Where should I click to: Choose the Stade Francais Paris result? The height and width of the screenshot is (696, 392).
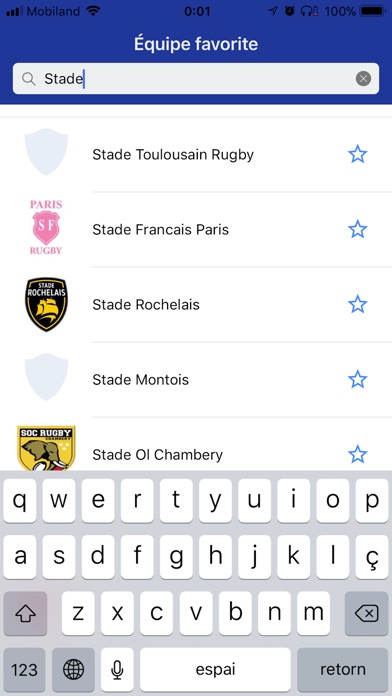196,229
